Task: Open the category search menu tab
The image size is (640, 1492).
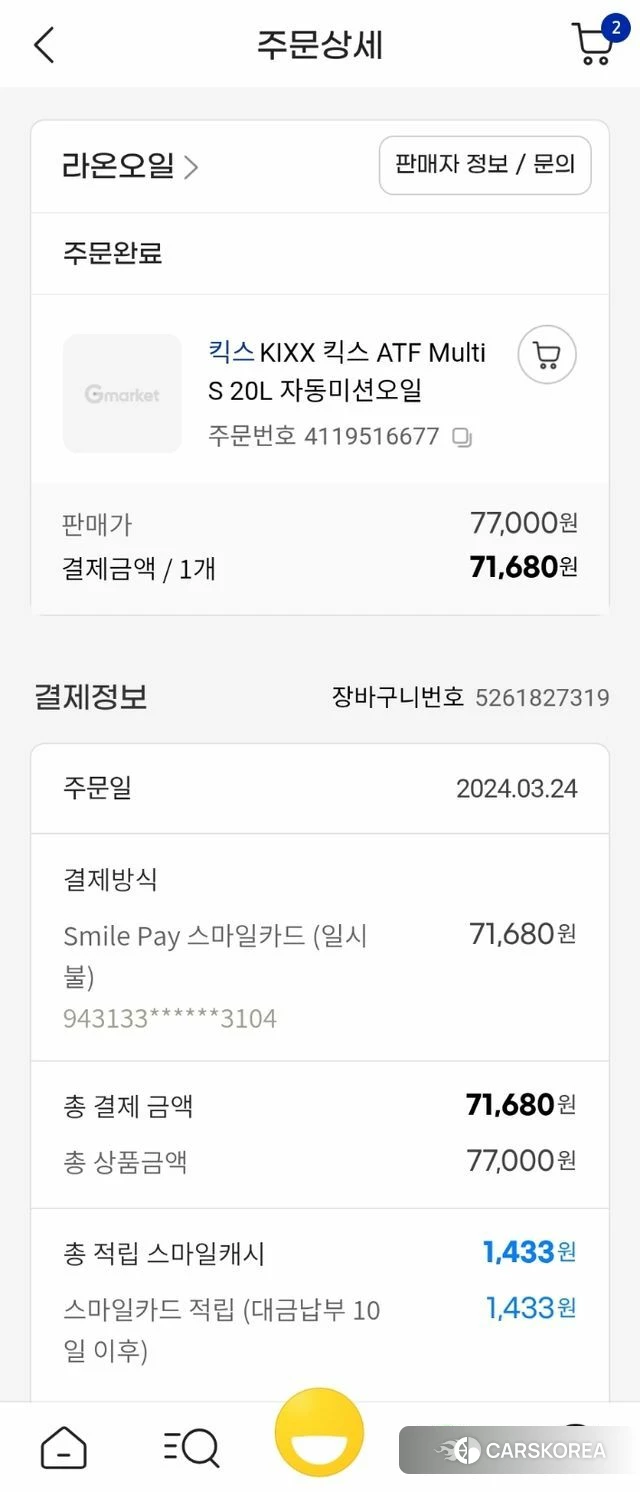Action: tap(190, 1446)
